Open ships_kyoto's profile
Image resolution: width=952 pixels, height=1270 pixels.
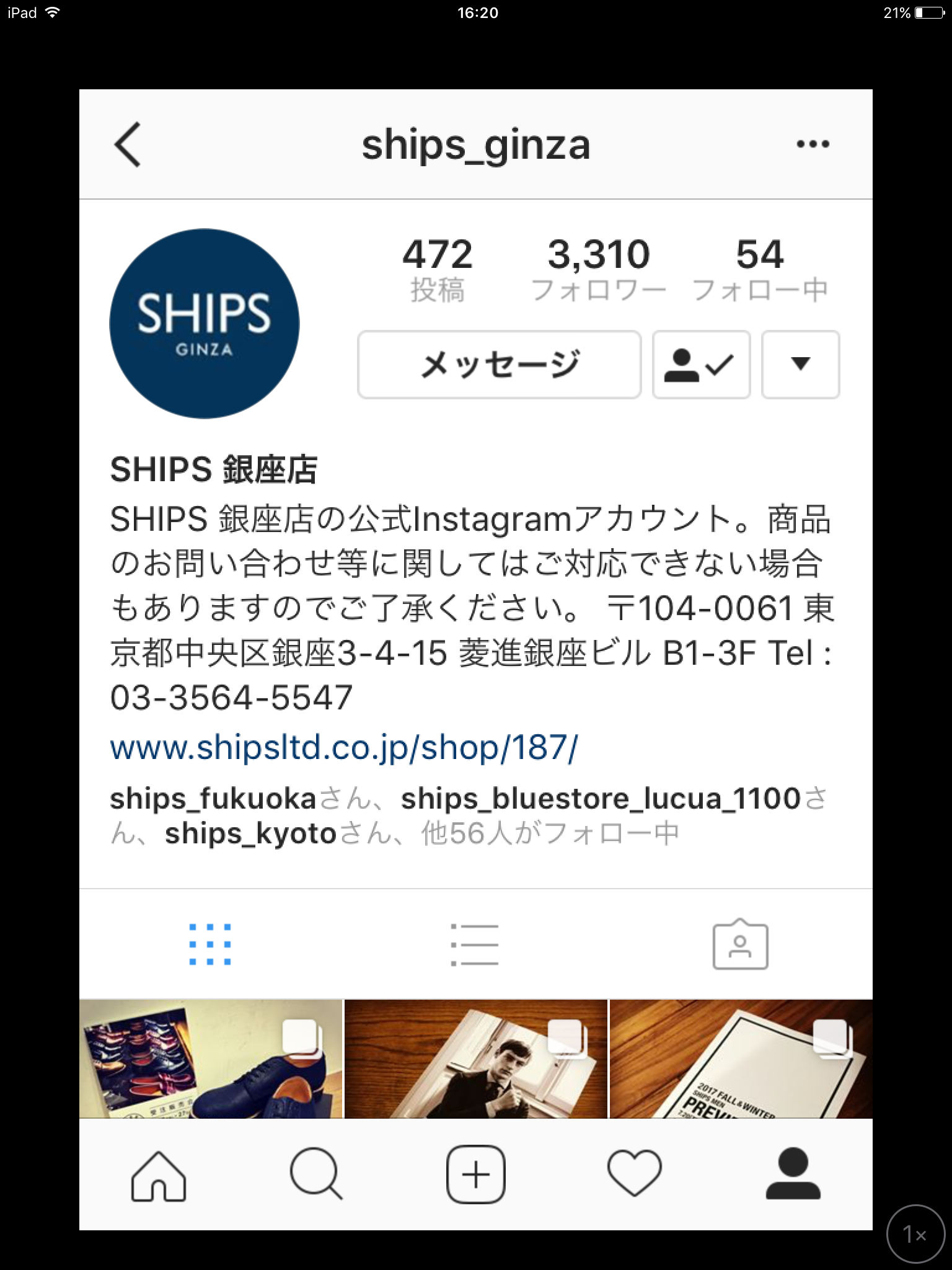click(x=250, y=834)
